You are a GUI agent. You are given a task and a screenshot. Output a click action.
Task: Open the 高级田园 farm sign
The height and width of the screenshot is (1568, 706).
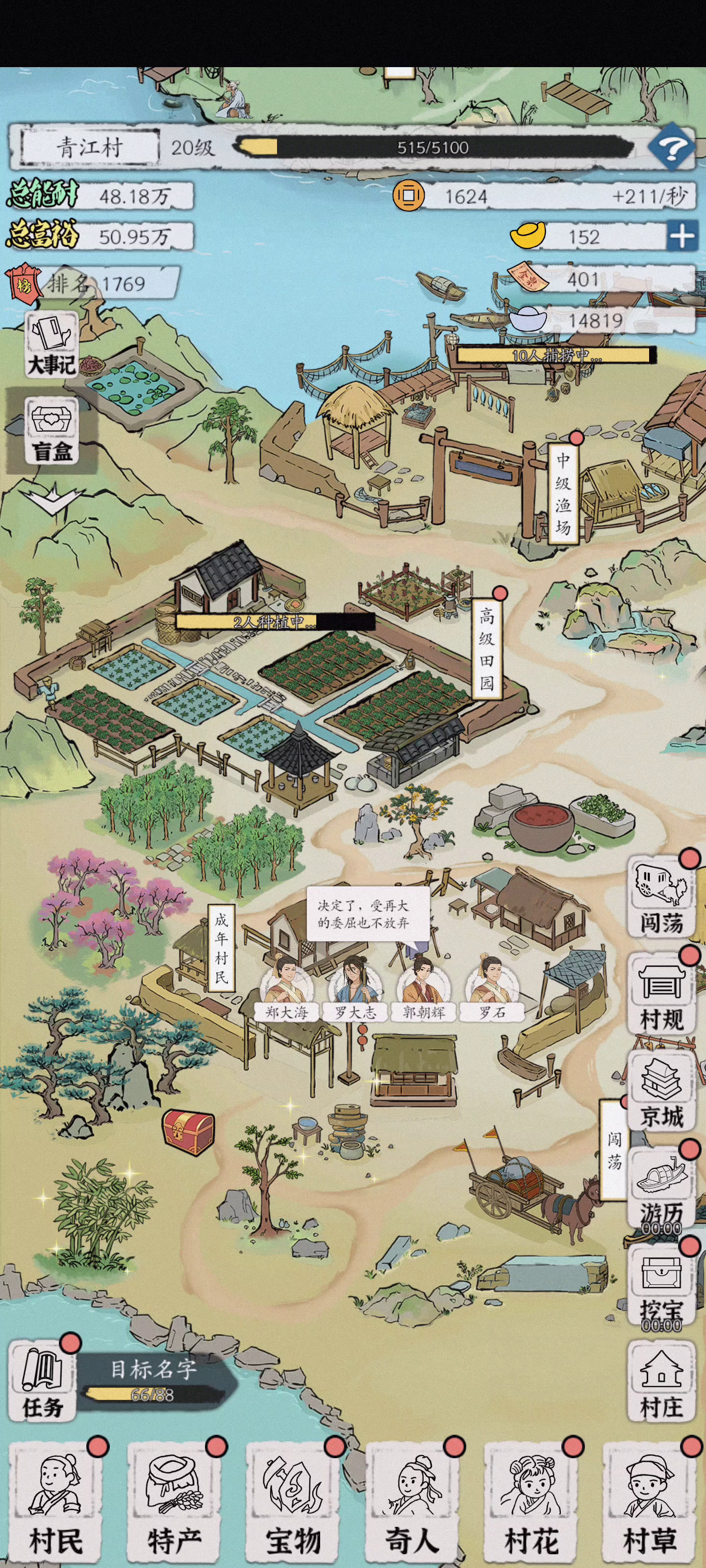click(487, 648)
